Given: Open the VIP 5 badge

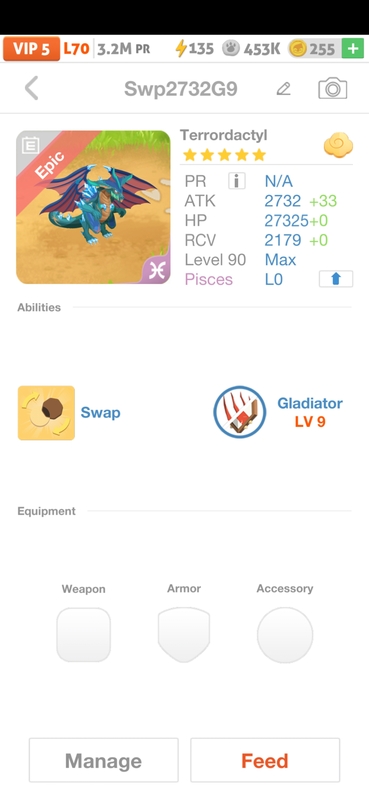Looking at the screenshot, I should coord(32,49).
